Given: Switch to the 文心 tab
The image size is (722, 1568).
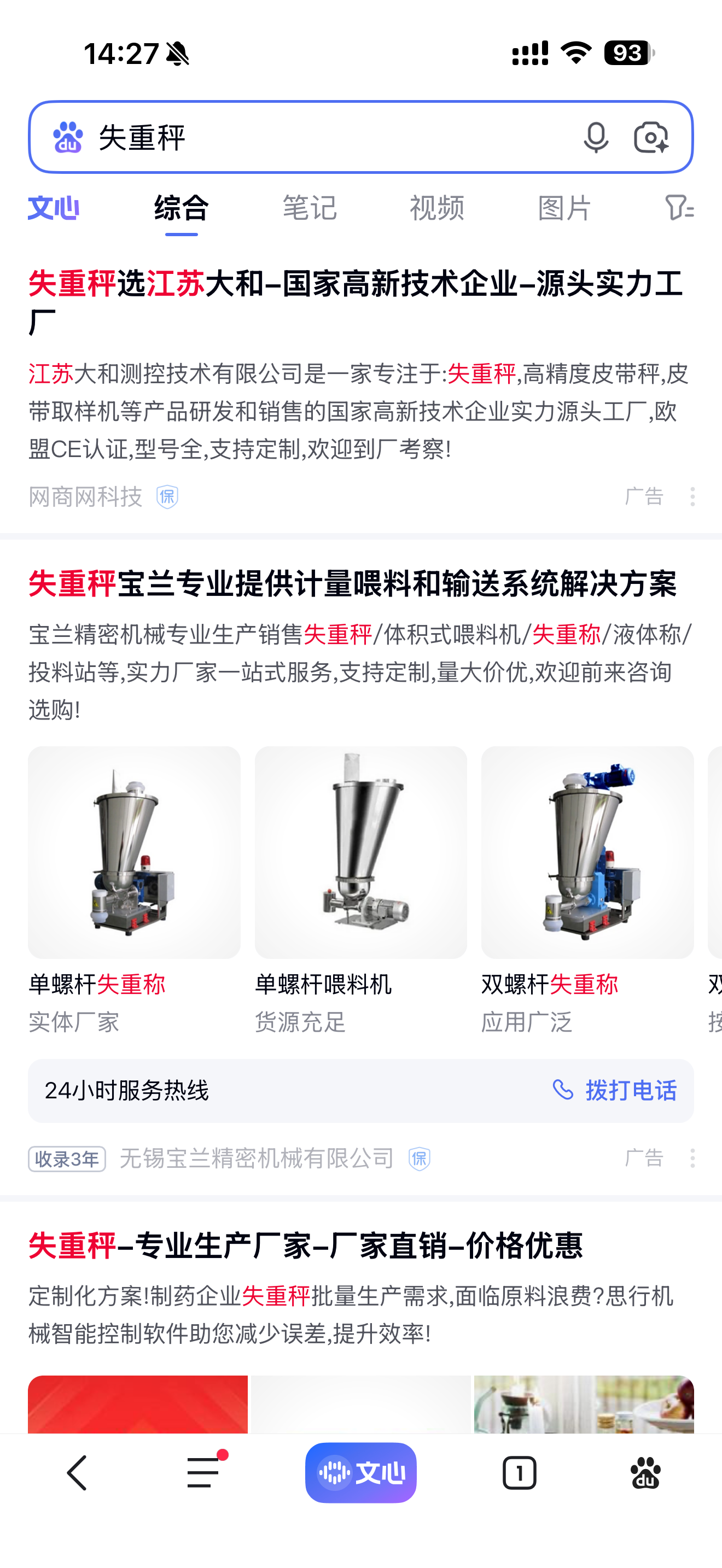Looking at the screenshot, I should click(x=54, y=208).
